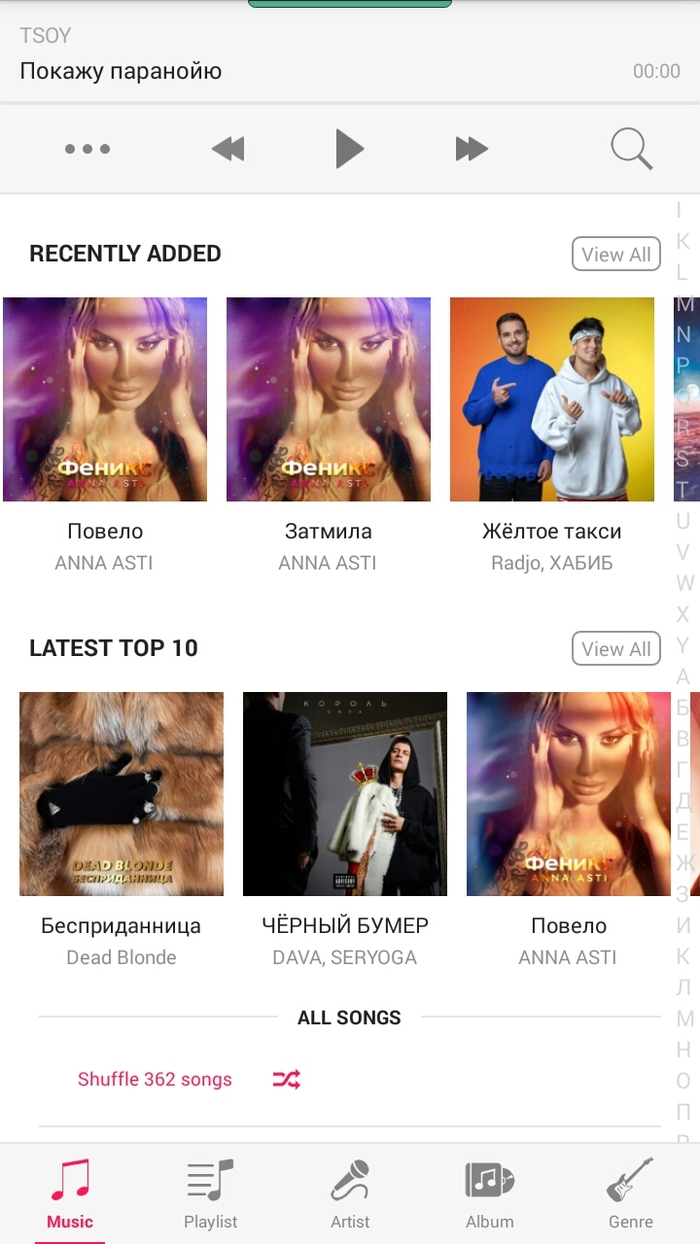
Task: View all Latest Top 10 songs
Action: (616, 648)
